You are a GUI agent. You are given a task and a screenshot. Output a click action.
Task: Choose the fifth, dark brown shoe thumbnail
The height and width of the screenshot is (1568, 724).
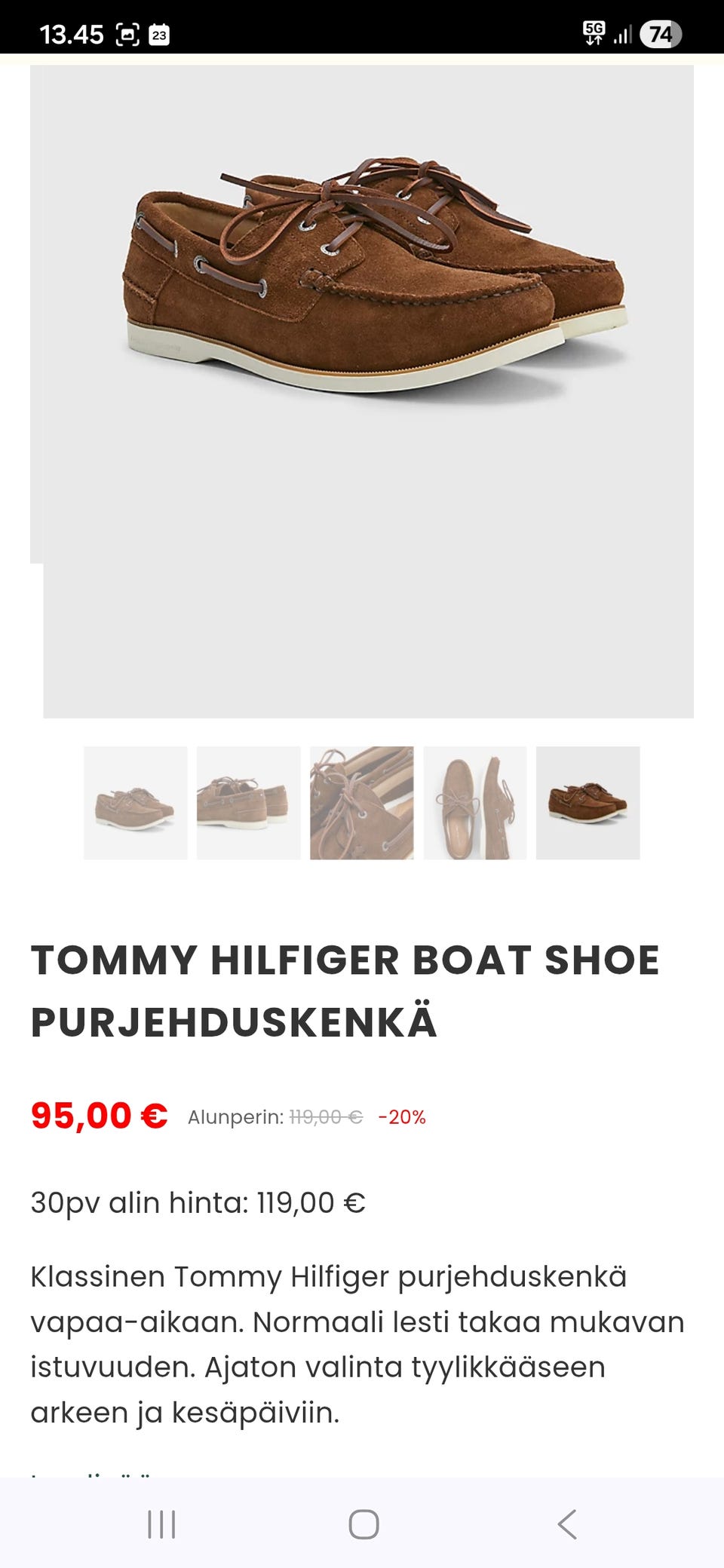point(588,803)
